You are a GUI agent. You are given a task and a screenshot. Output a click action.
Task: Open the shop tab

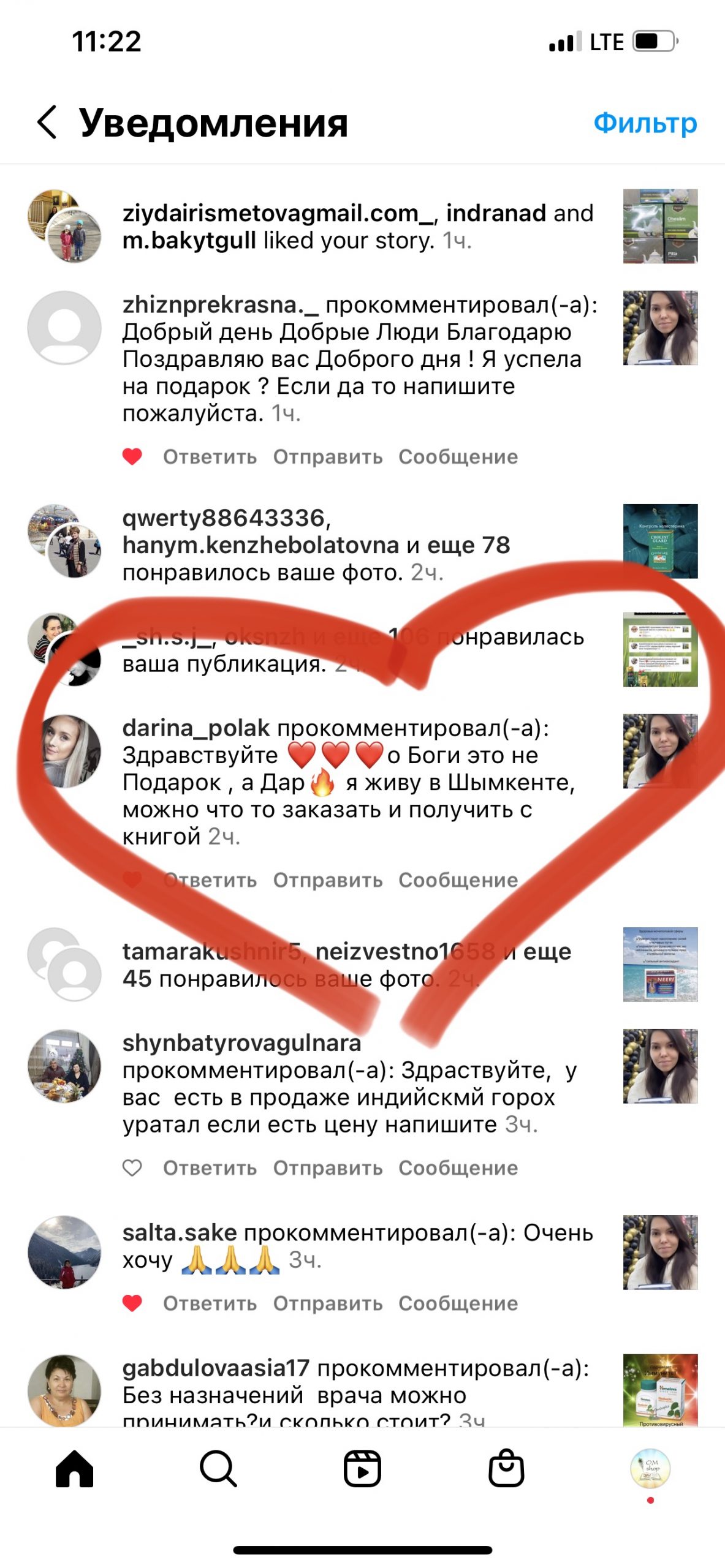(506, 1469)
